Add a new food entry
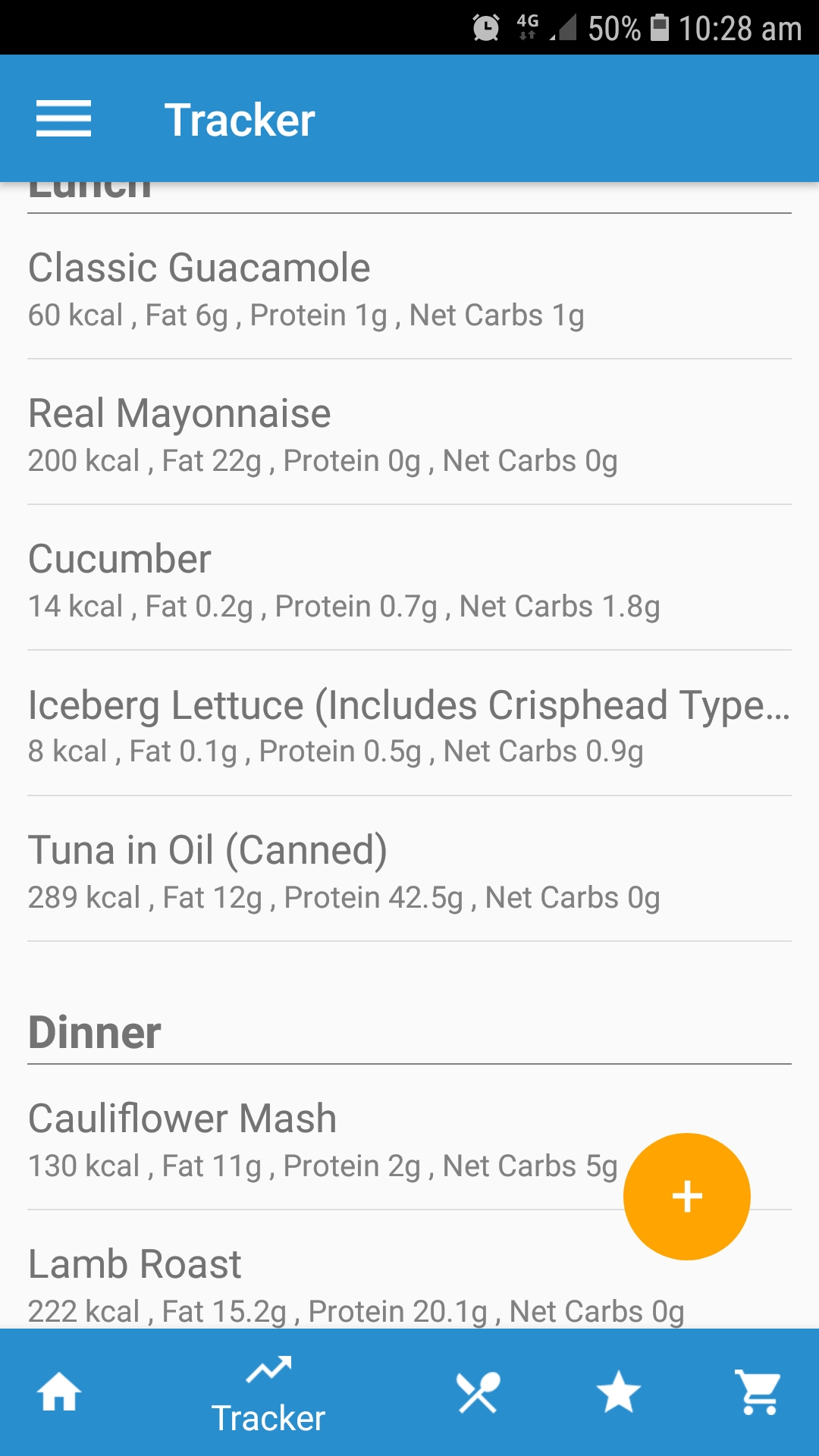819x1456 pixels. click(x=686, y=1196)
